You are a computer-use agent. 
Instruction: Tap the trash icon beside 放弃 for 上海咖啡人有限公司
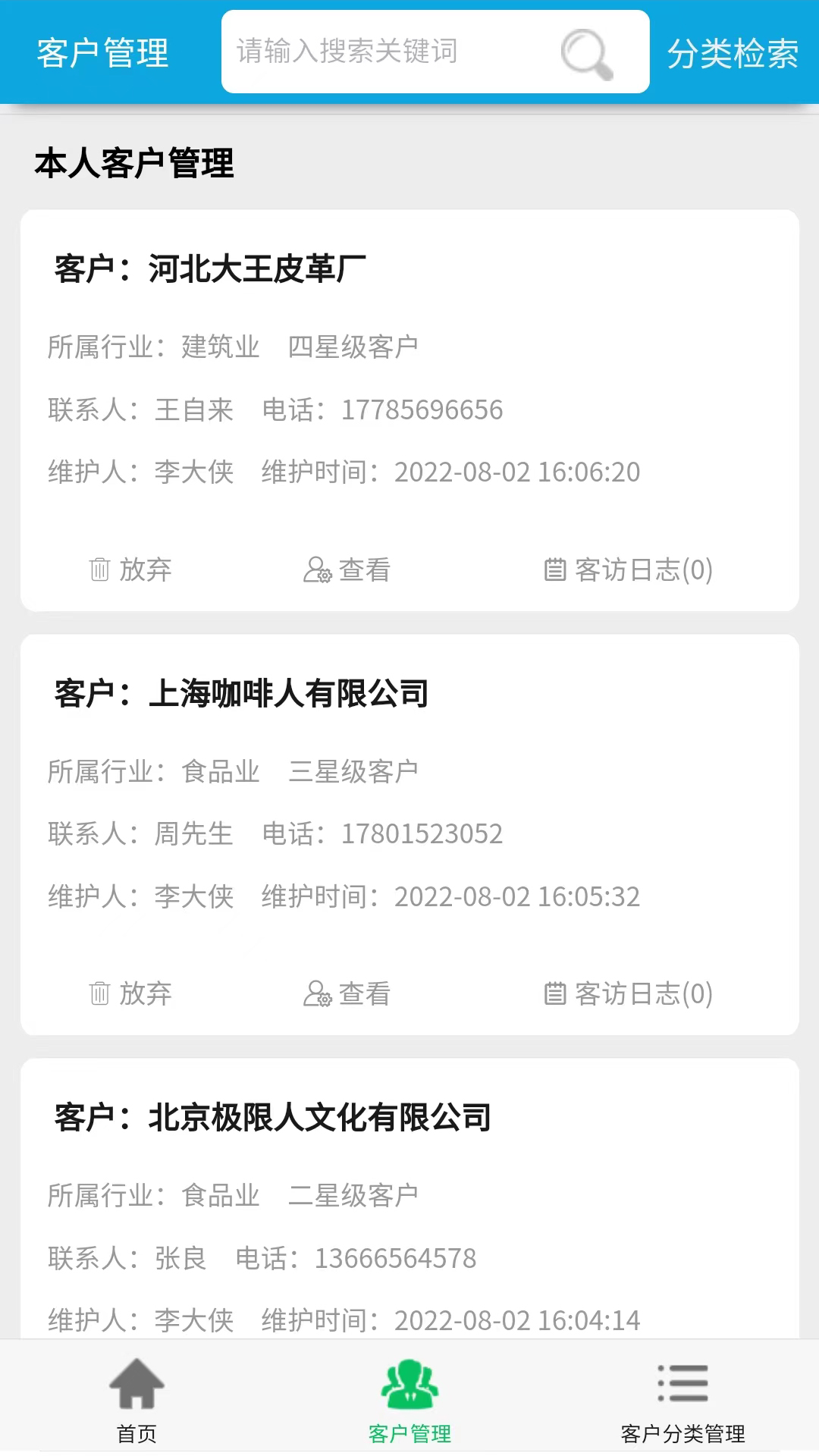point(99,994)
